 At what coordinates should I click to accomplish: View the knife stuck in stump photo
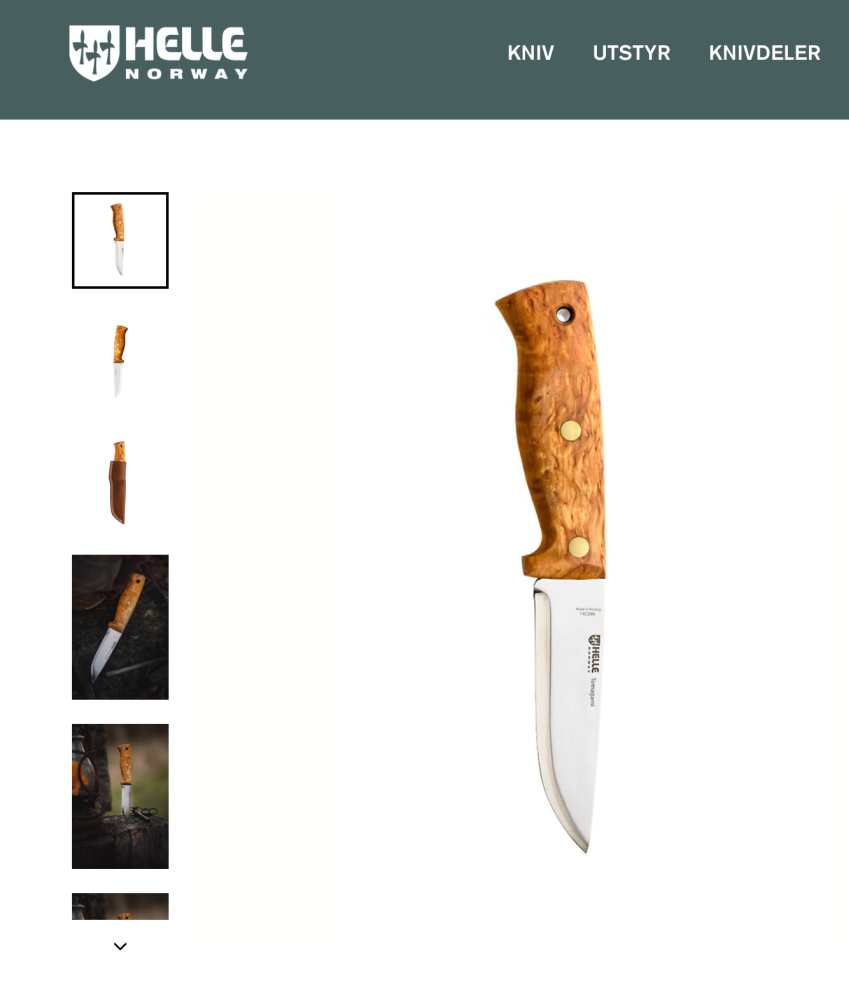coord(120,796)
